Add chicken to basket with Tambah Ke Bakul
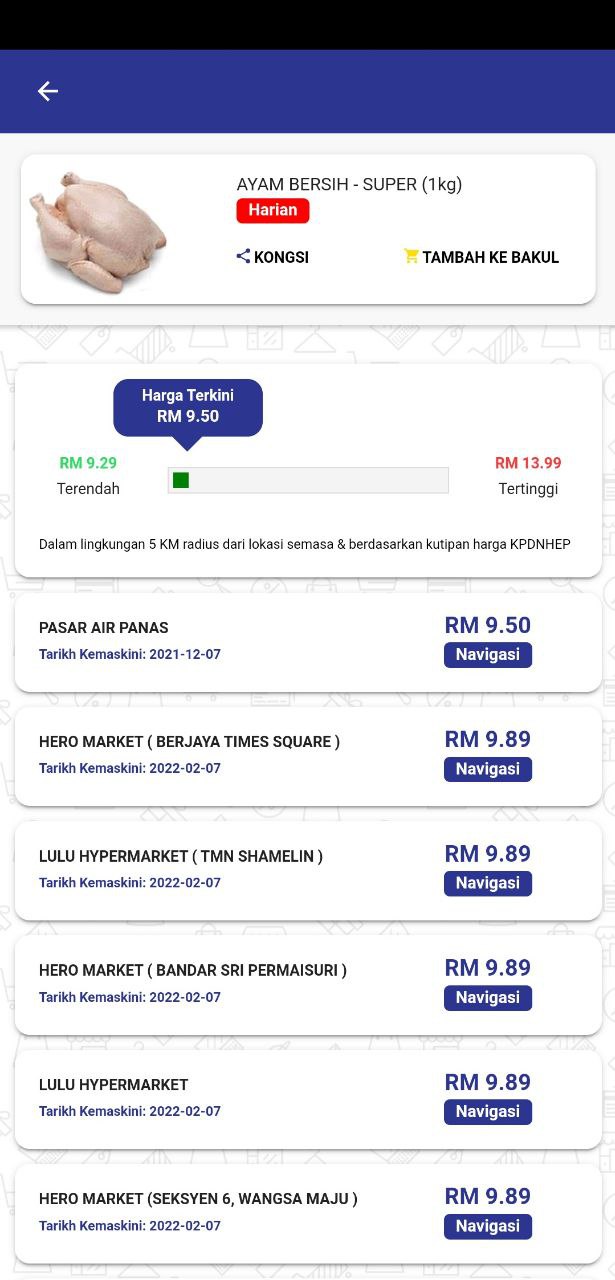The width and height of the screenshot is (615, 1280). pos(481,257)
